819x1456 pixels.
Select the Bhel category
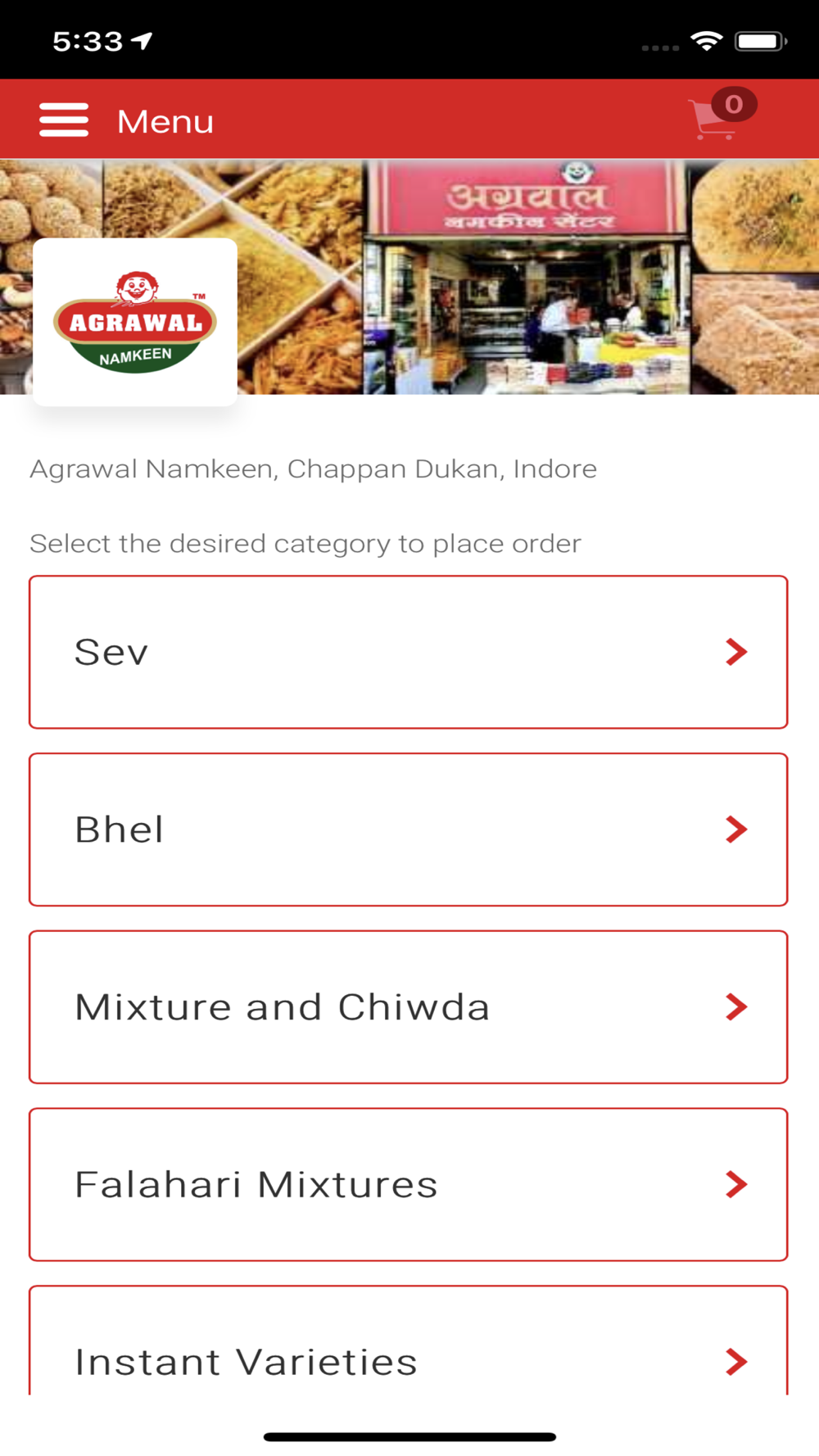[x=408, y=830]
